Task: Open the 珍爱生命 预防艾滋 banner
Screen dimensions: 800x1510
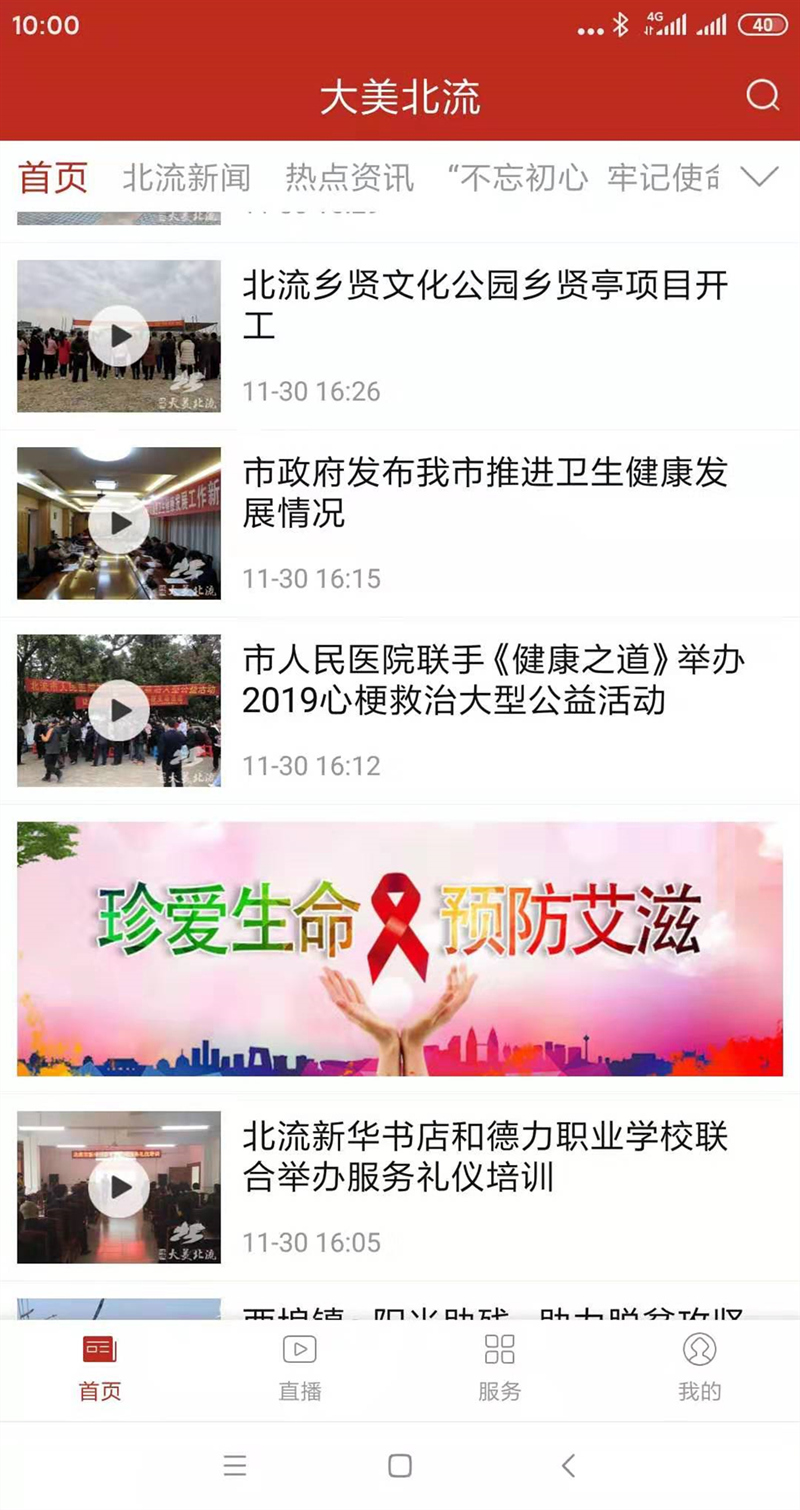Action: 400,948
